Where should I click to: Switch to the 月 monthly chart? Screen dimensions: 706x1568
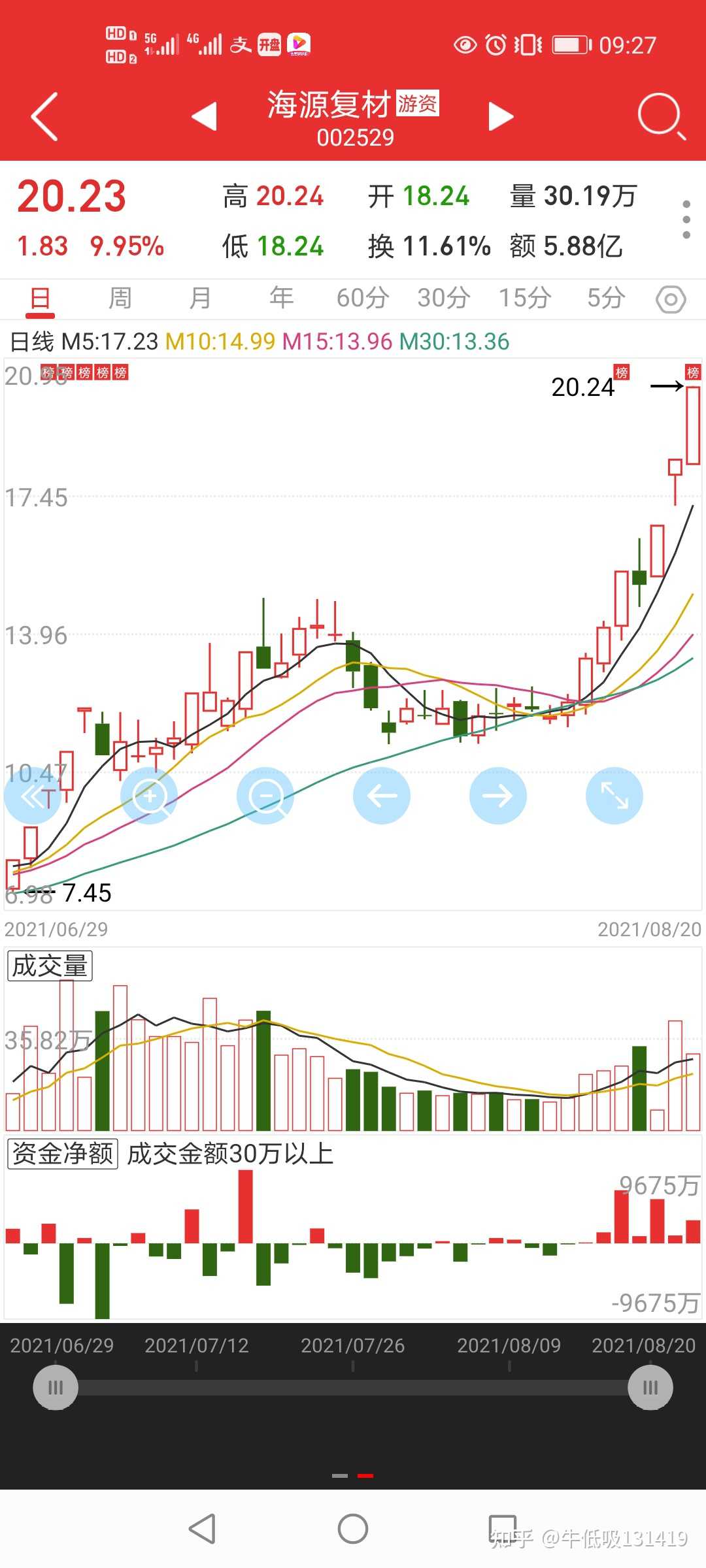click(200, 299)
